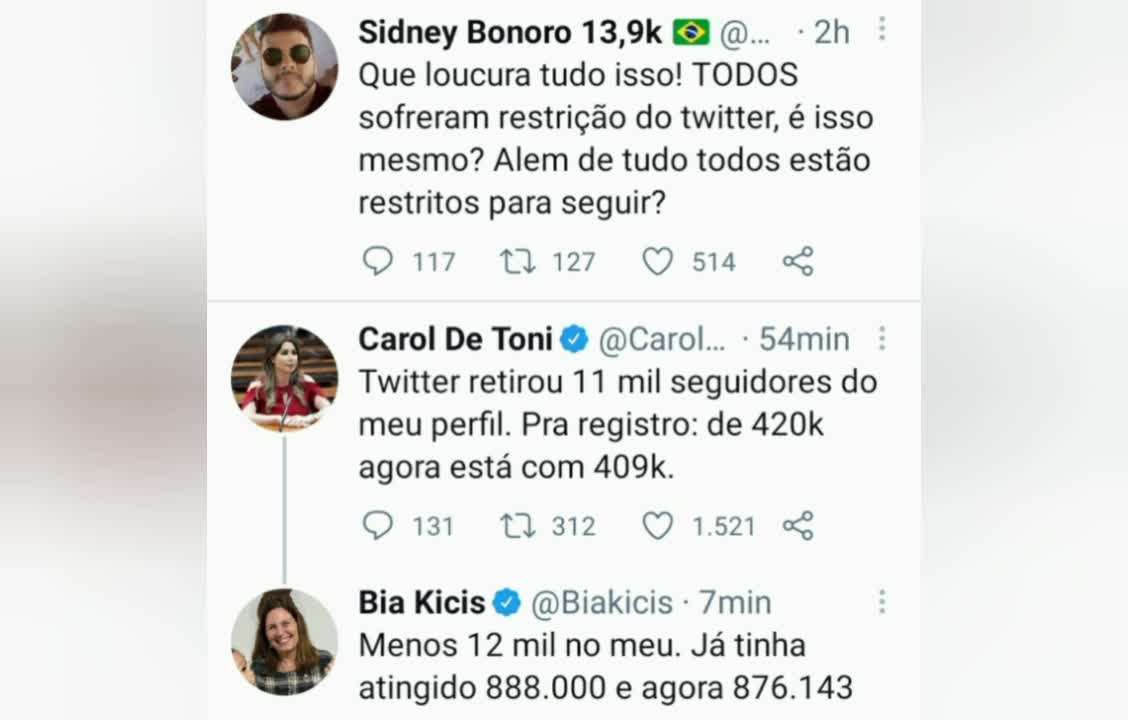
Task: Open Sidney Bonoro's profile picture
Action: [x=284, y=67]
